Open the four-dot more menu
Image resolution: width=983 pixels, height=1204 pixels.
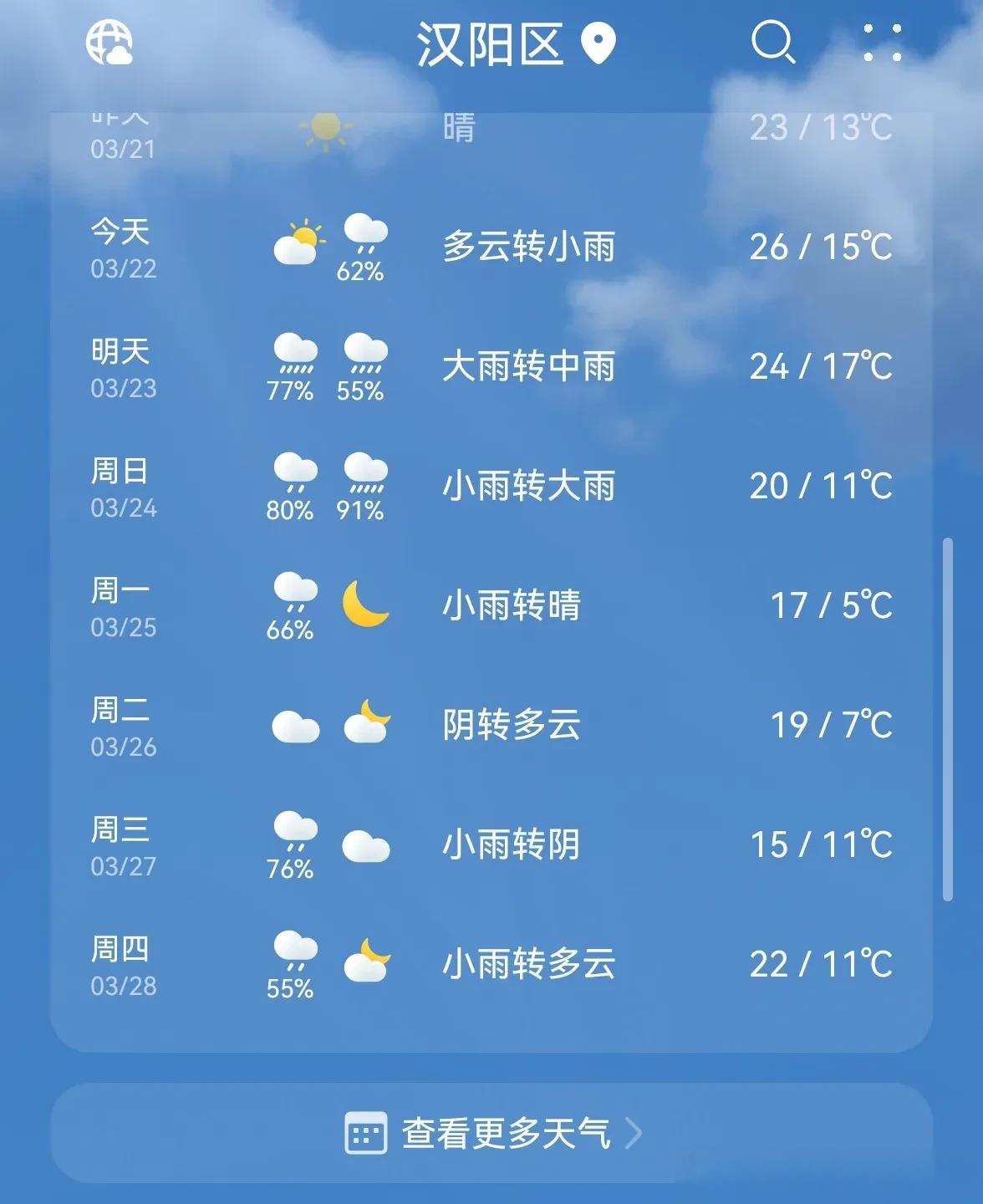coord(882,42)
